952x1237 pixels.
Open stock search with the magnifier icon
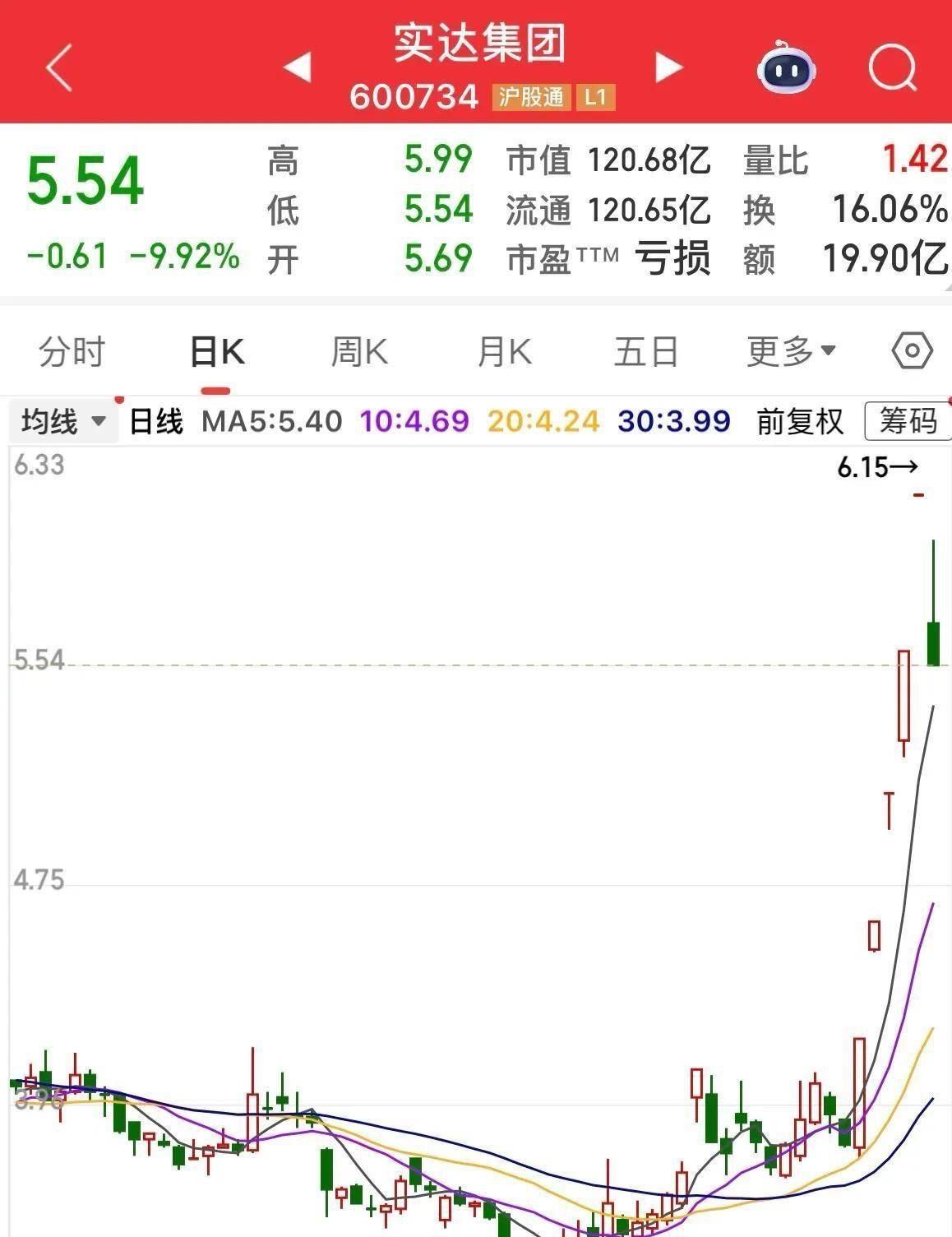pos(893,69)
